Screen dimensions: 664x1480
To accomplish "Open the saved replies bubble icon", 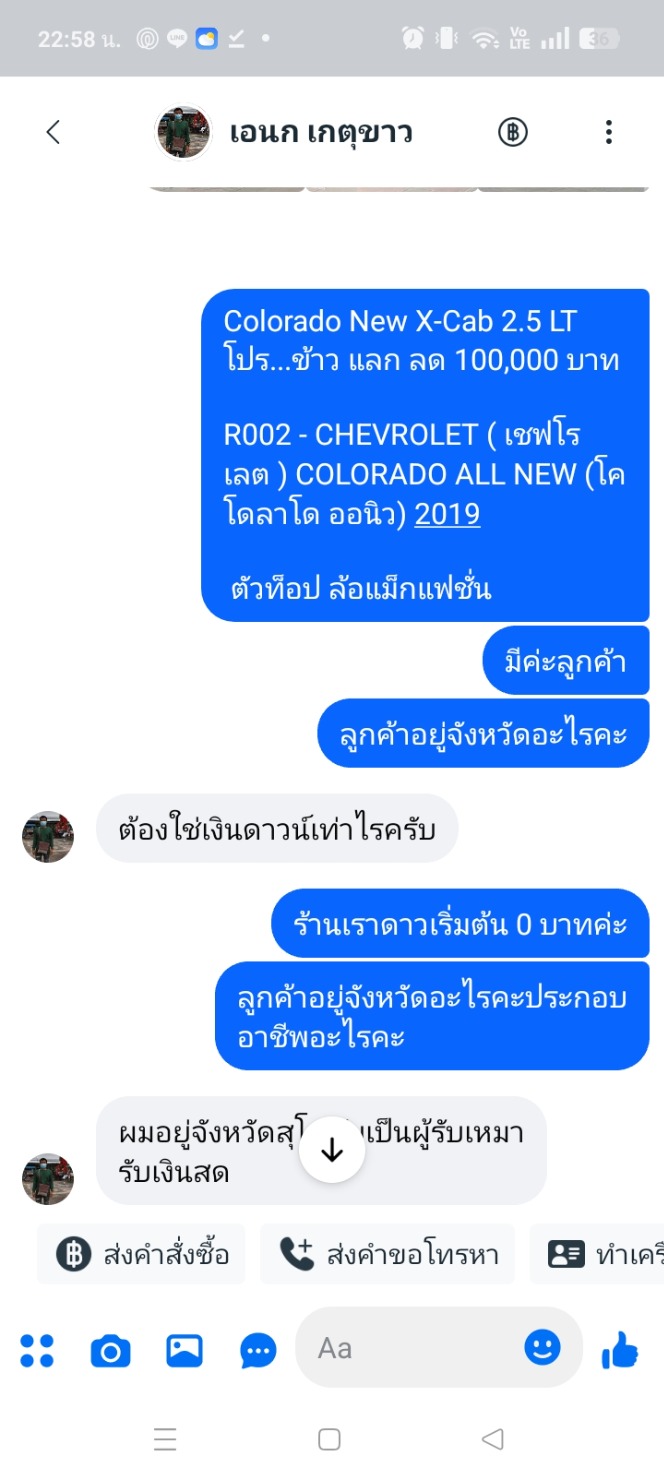I will (259, 1351).
